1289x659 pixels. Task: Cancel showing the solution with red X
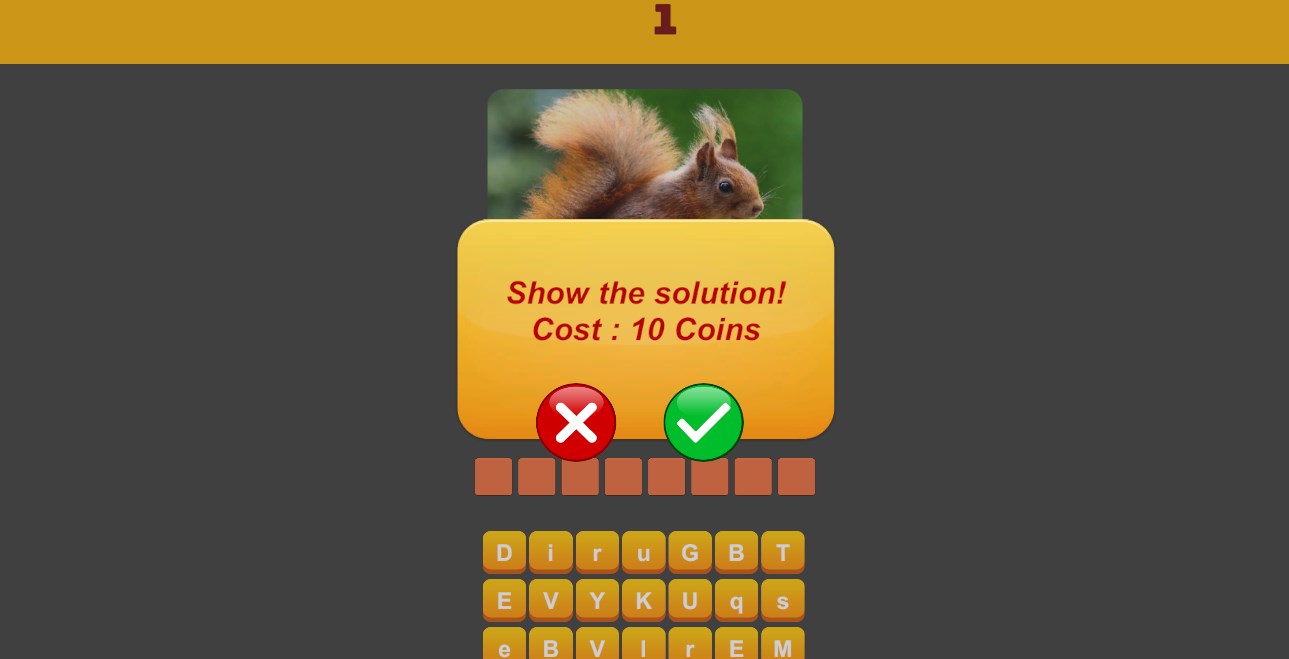coord(576,423)
